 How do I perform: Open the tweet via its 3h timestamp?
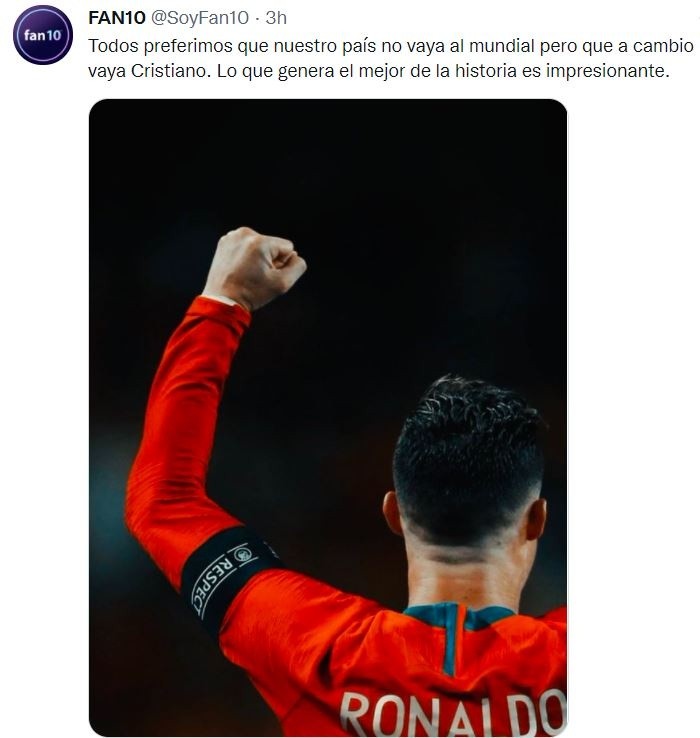pyautogui.click(x=276, y=19)
